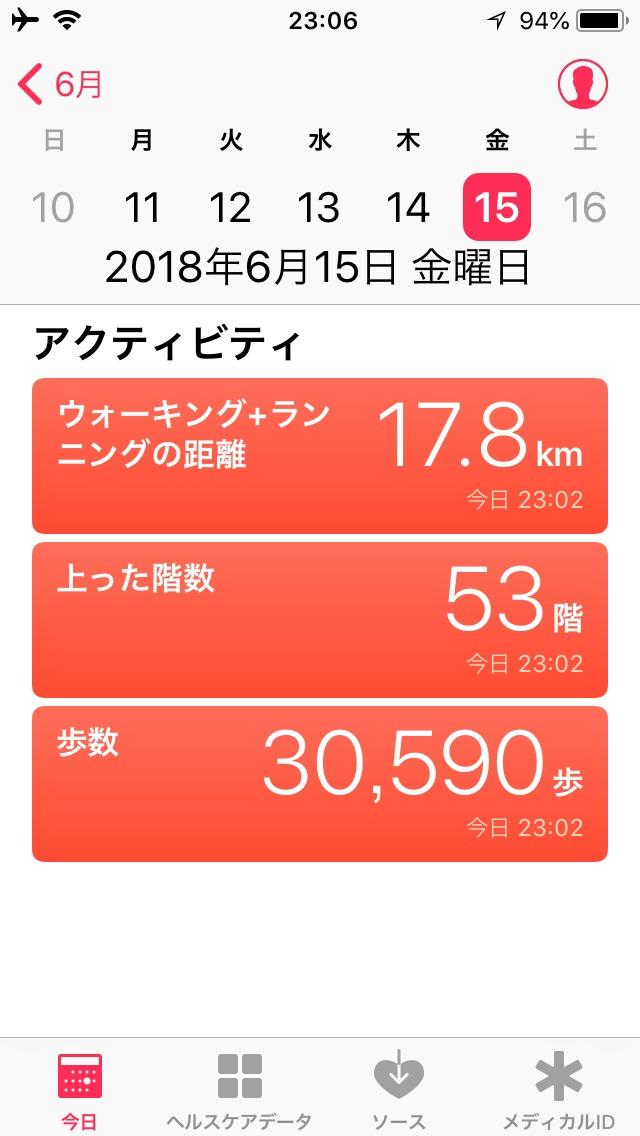Select Monday the 11th
Image resolution: width=640 pixels, height=1136 pixels.
tap(142, 207)
